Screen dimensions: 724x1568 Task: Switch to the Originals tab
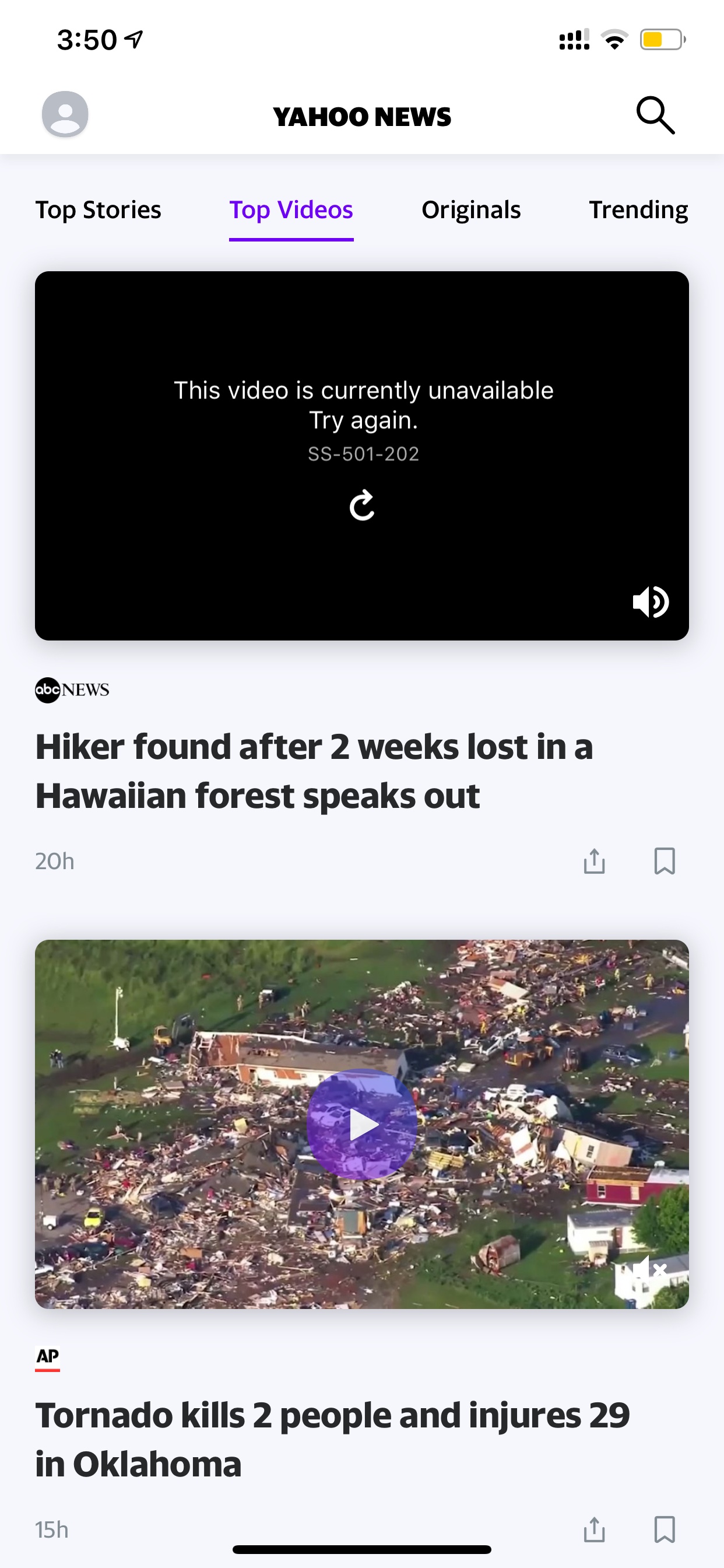(x=471, y=210)
